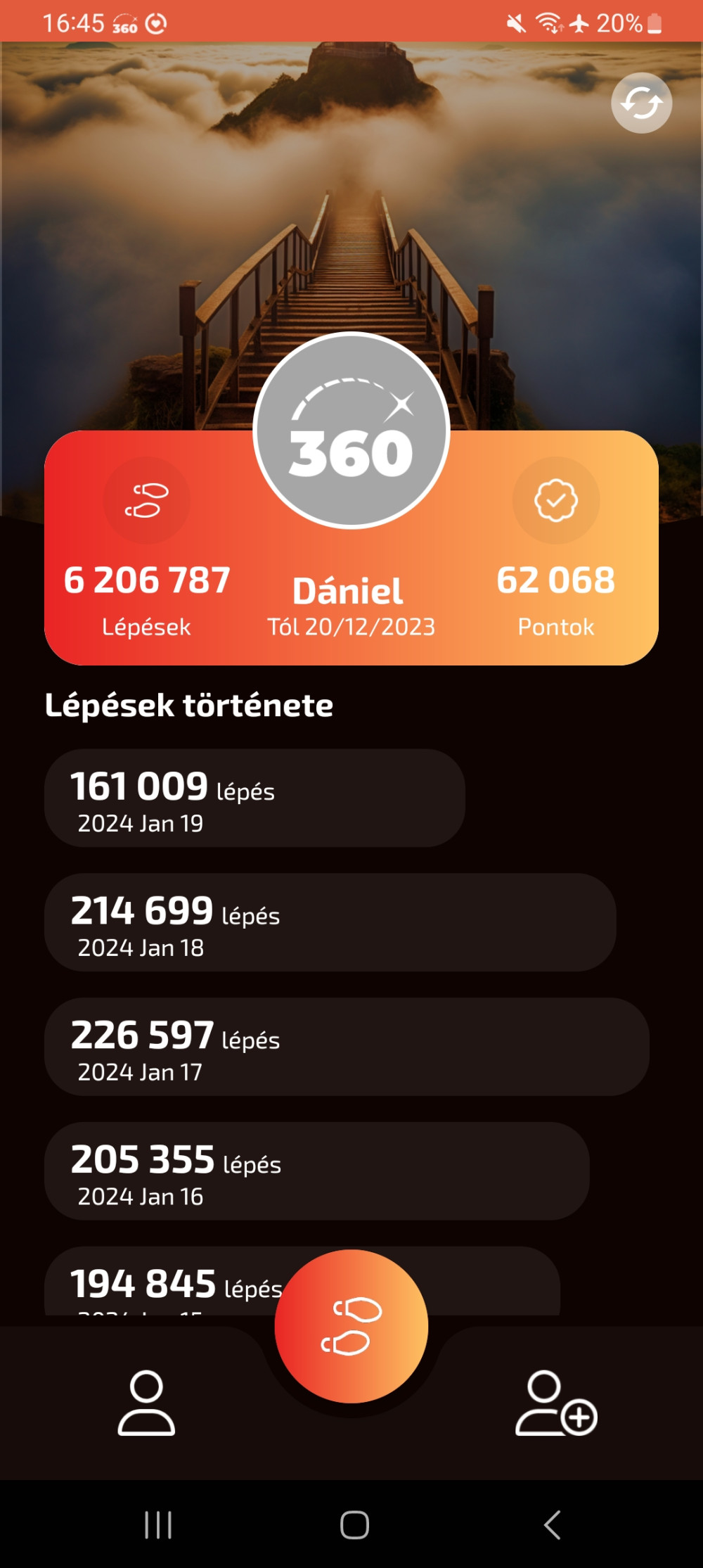Open recent apps from navigation bar

[x=158, y=1525]
